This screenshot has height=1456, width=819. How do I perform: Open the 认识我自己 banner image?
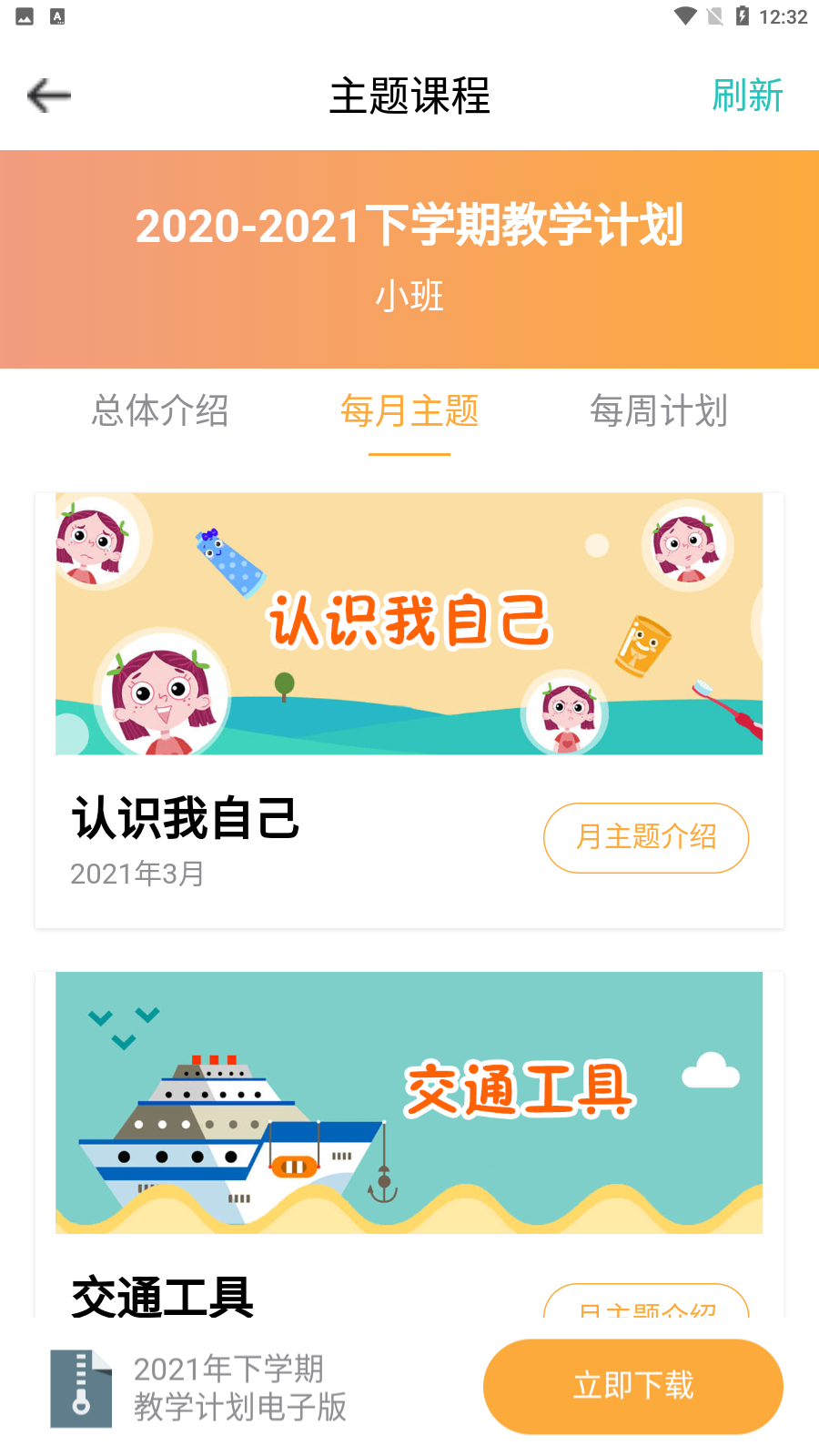click(409, 624)
